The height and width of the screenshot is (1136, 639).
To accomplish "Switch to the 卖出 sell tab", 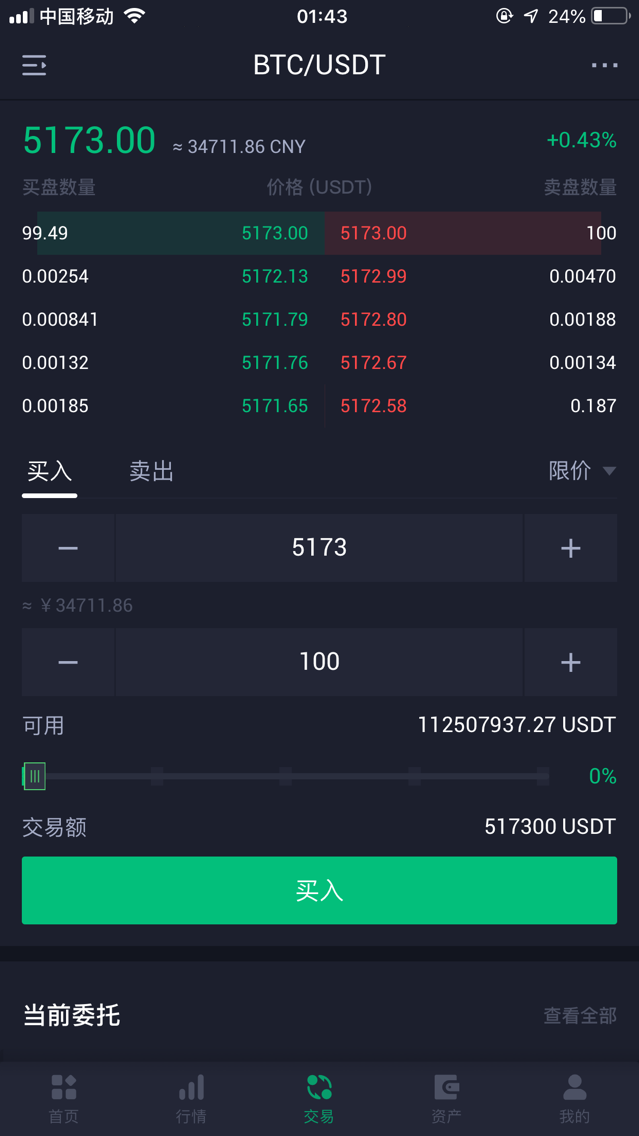I will click(152, 471).
